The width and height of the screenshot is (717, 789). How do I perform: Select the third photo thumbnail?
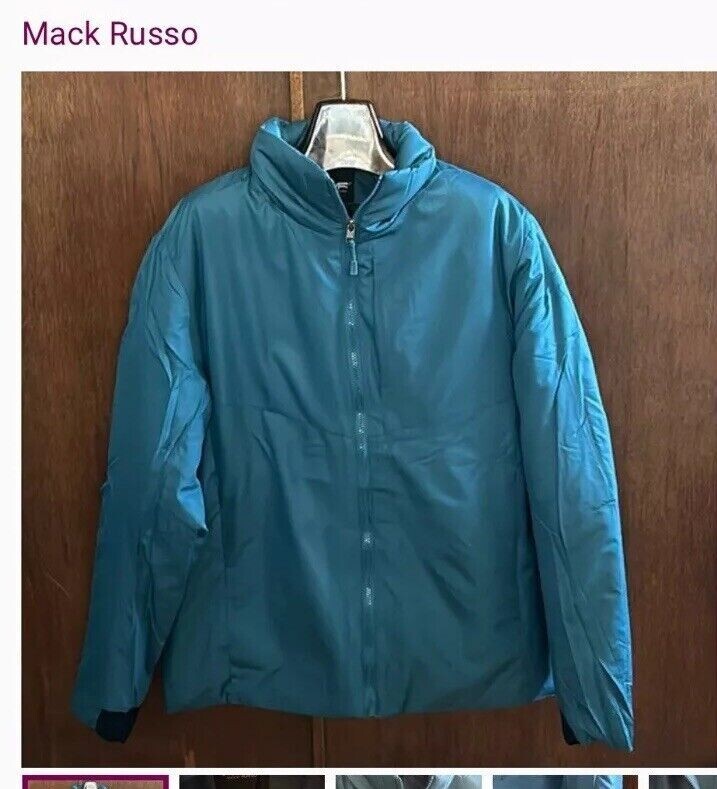(x=408, y=782)
